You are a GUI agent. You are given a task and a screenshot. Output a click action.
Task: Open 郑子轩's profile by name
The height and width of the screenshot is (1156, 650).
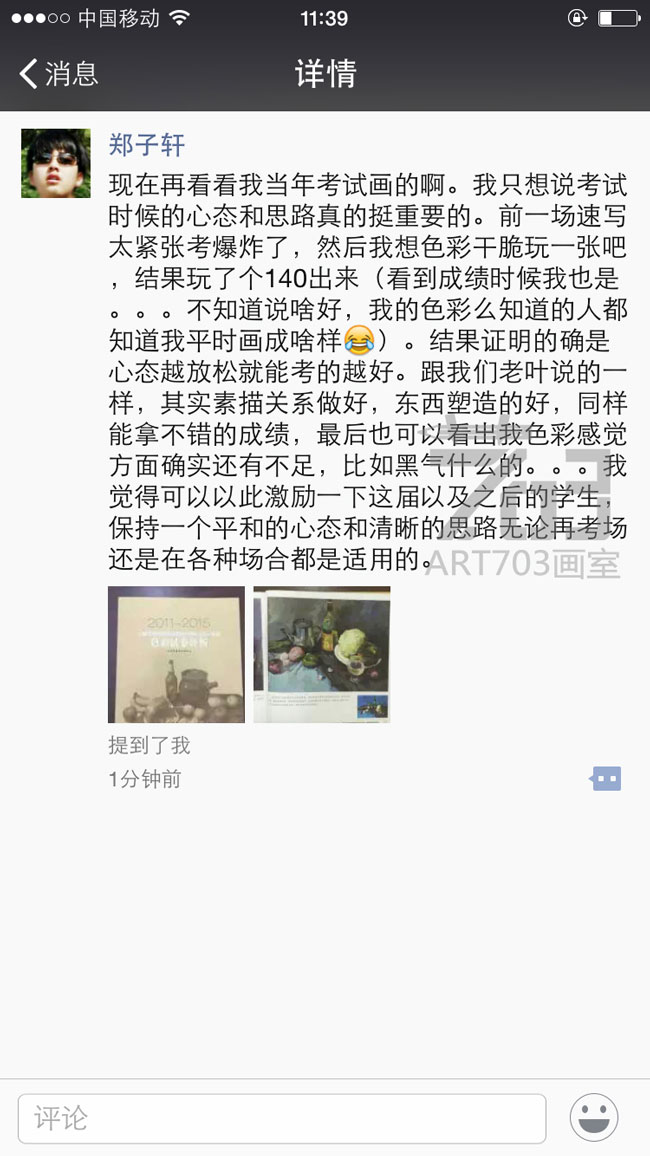click(x=148, y=145)
